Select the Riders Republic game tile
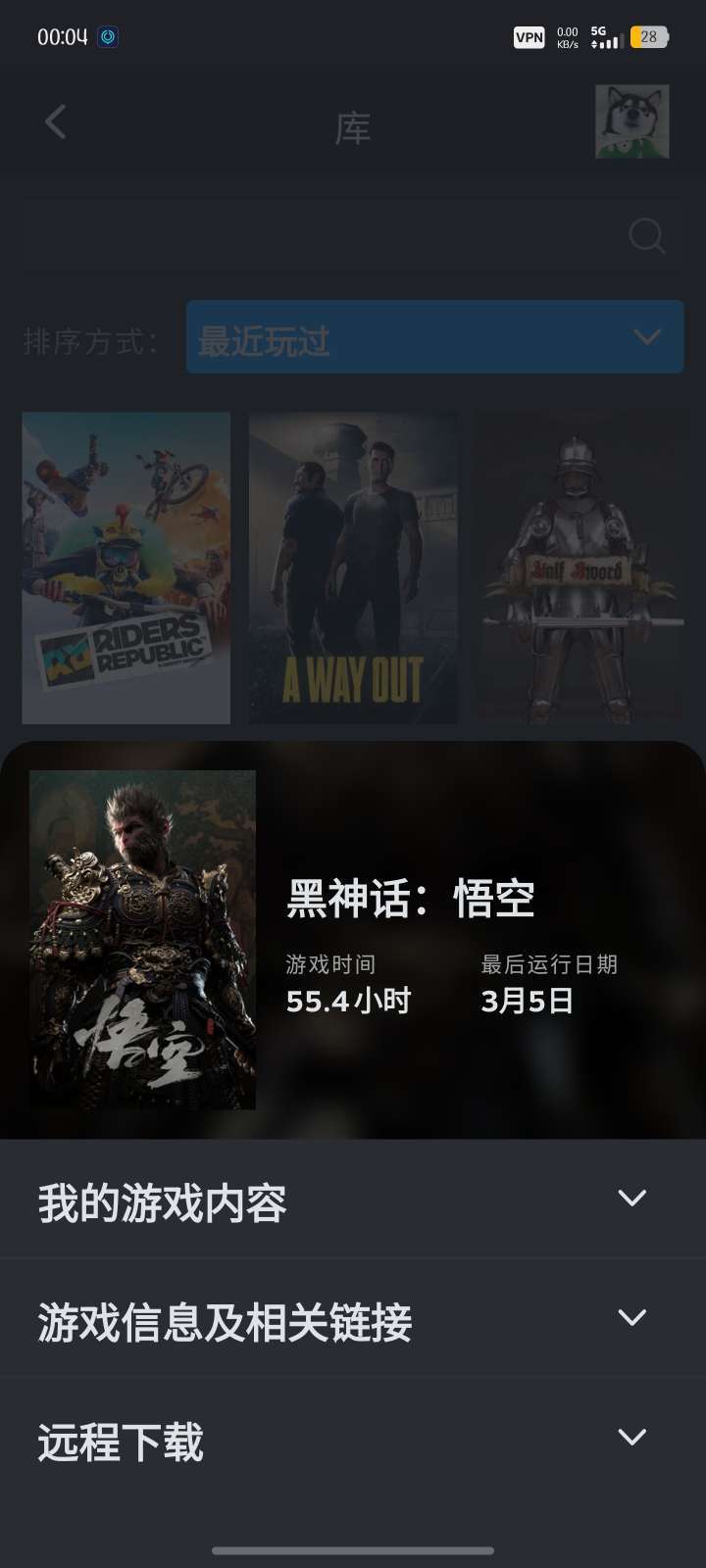This screenshot has height=1568, width=706. pos(126,567)
